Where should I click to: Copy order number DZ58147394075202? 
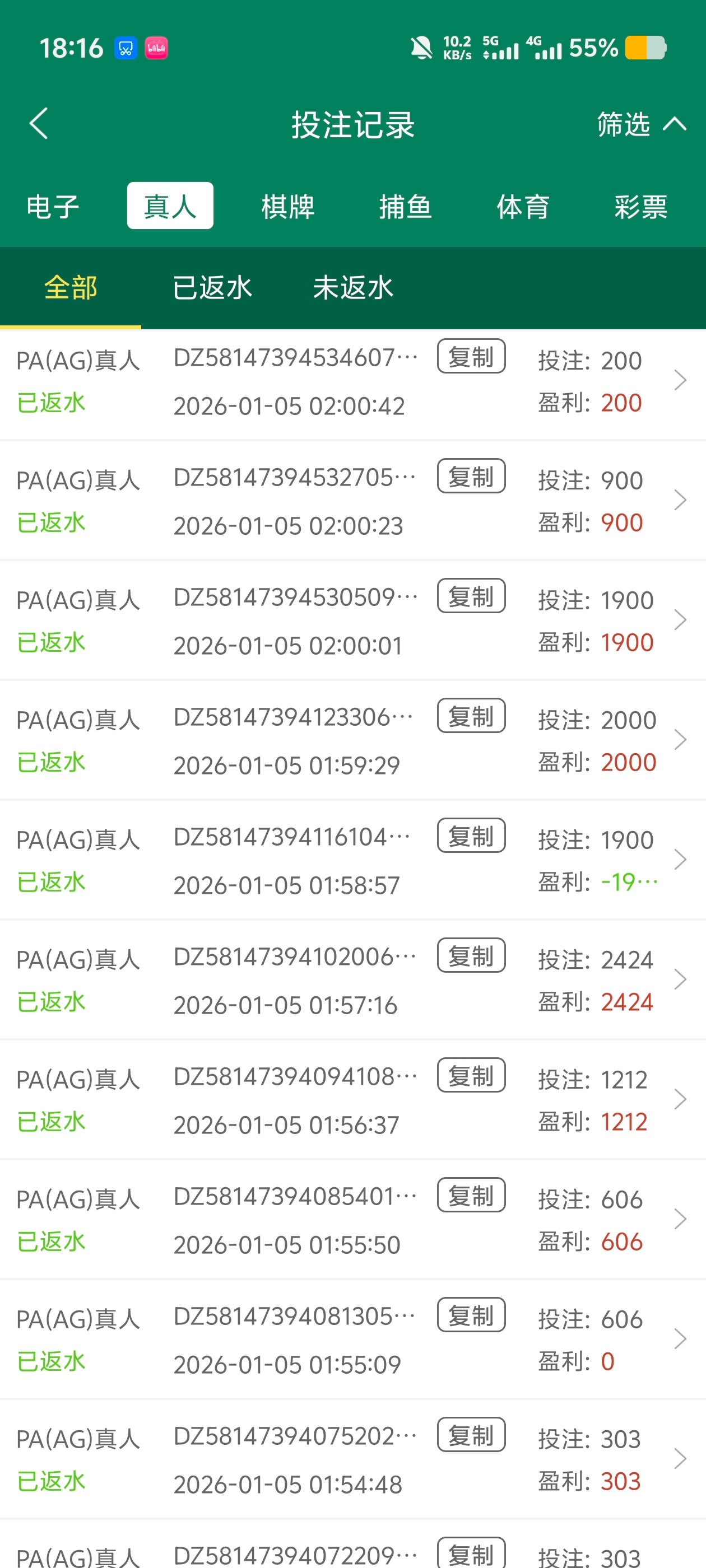[x=471, y=1435]
